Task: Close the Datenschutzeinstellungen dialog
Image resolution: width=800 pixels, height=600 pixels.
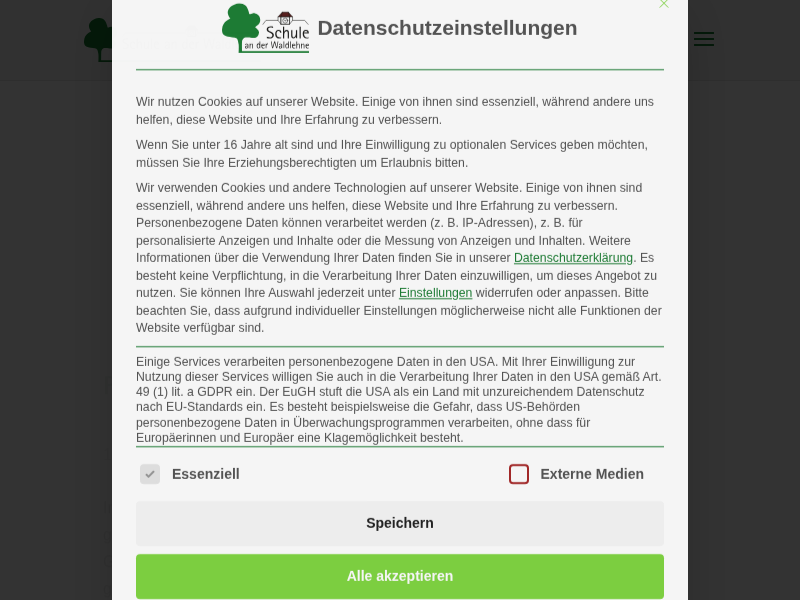Action: (x=663, y=5)
